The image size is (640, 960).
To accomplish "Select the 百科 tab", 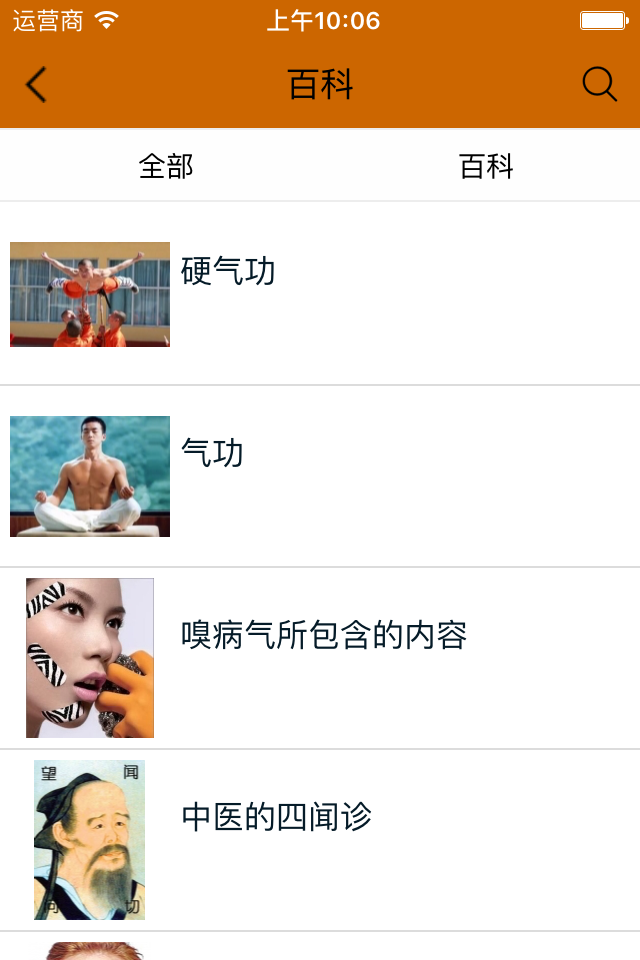I will point(486,166).
